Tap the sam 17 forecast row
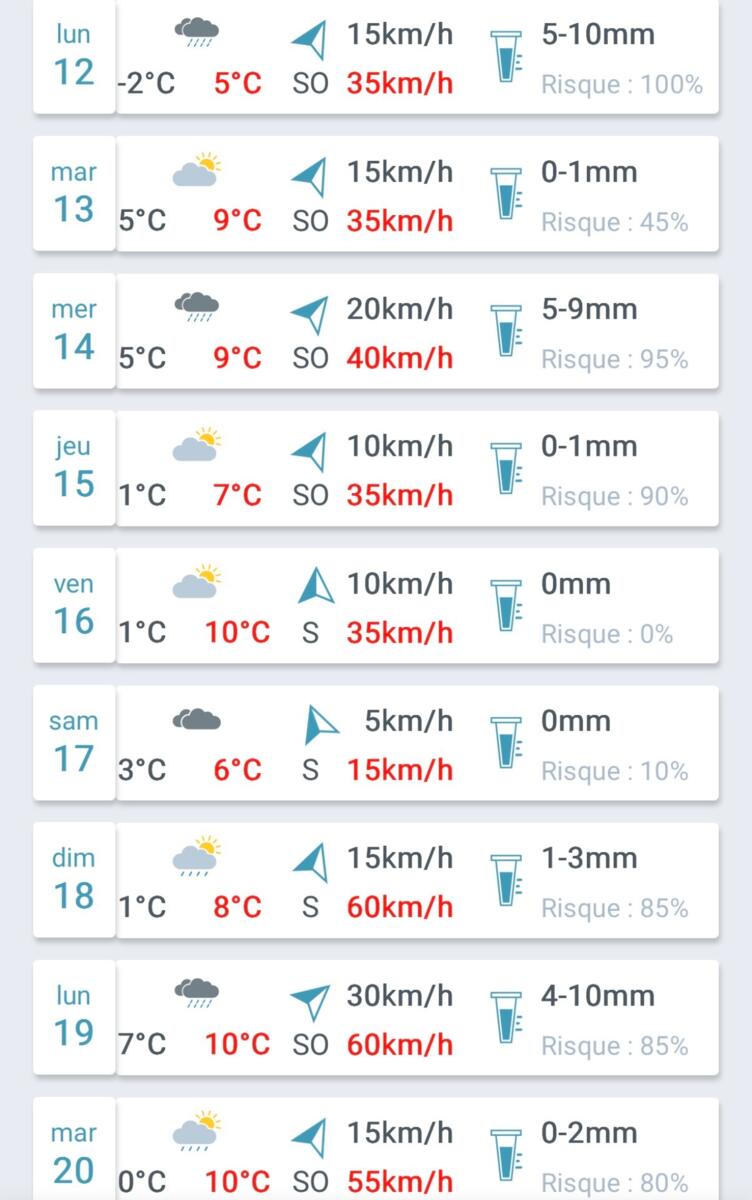 (376, 743)
